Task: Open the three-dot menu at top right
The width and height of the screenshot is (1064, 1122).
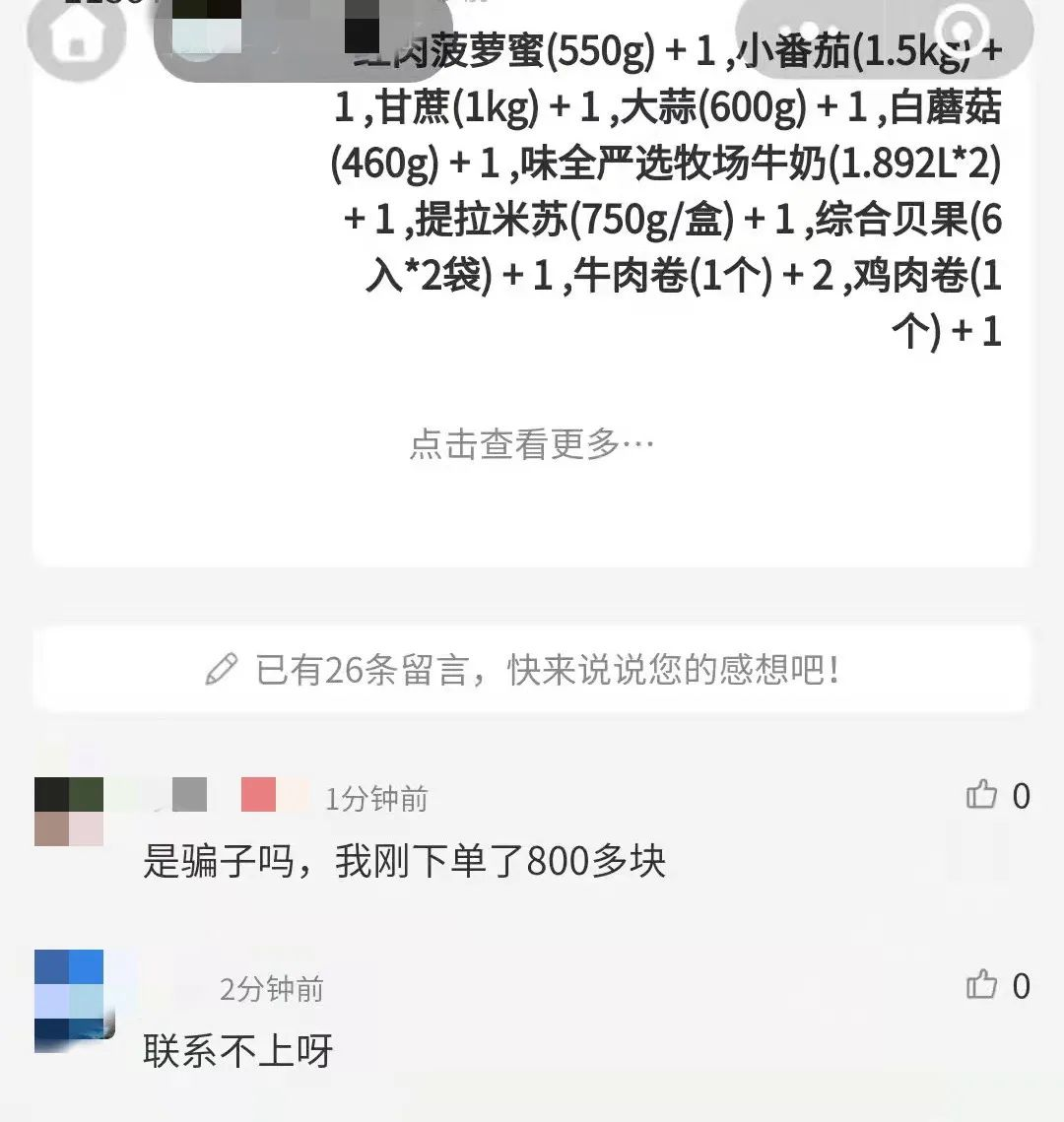Action: point(806,28)
